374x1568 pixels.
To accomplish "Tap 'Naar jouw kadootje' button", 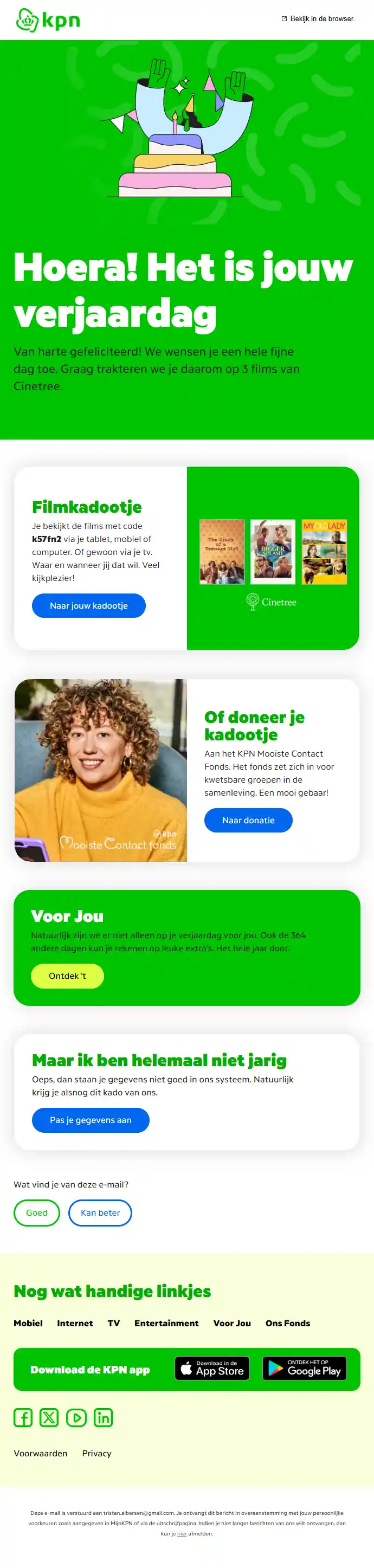I will pos(88,605).
